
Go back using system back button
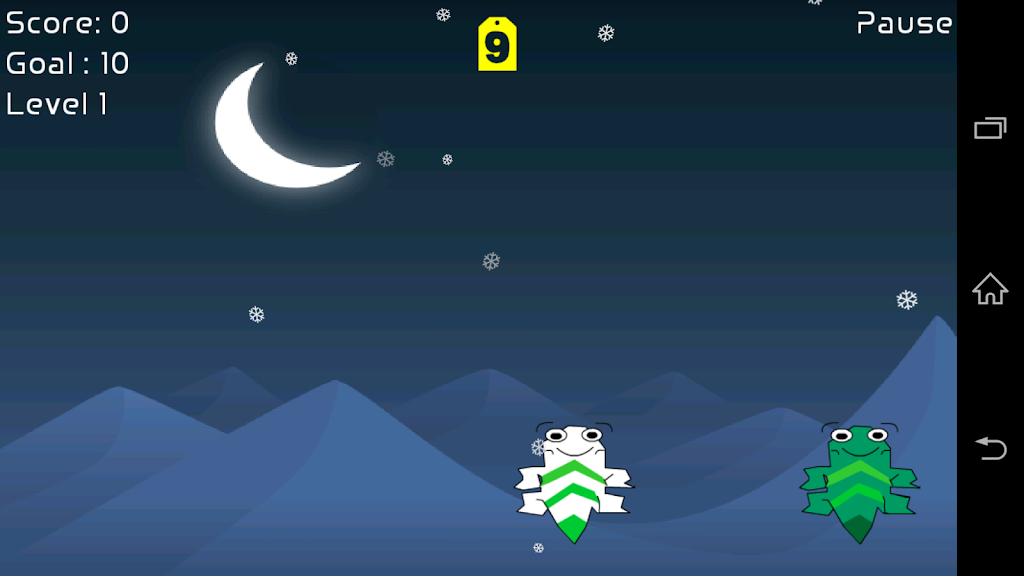[990, 449]
